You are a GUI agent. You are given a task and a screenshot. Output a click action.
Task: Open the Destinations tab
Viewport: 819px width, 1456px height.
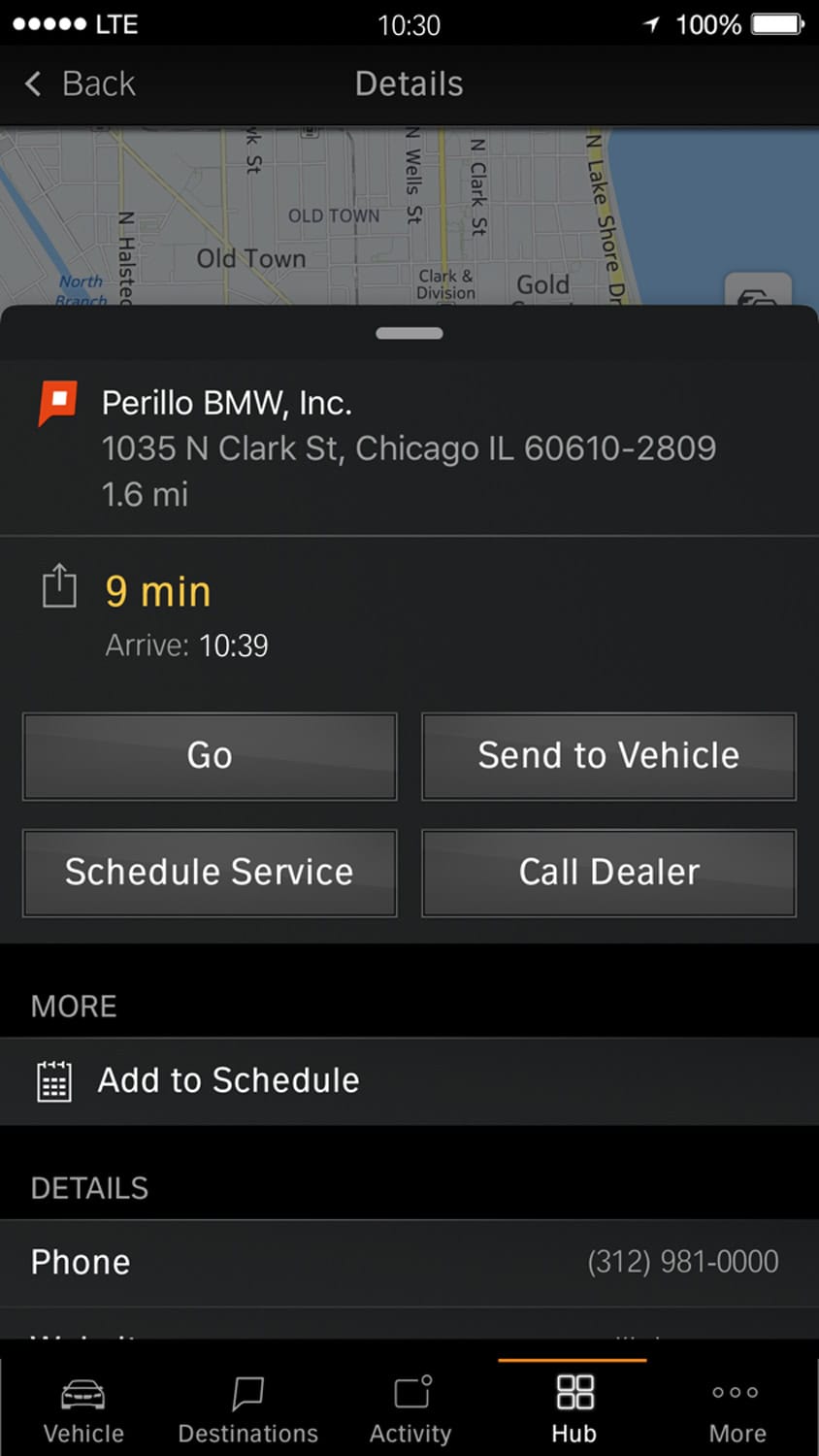point(247,1408)
